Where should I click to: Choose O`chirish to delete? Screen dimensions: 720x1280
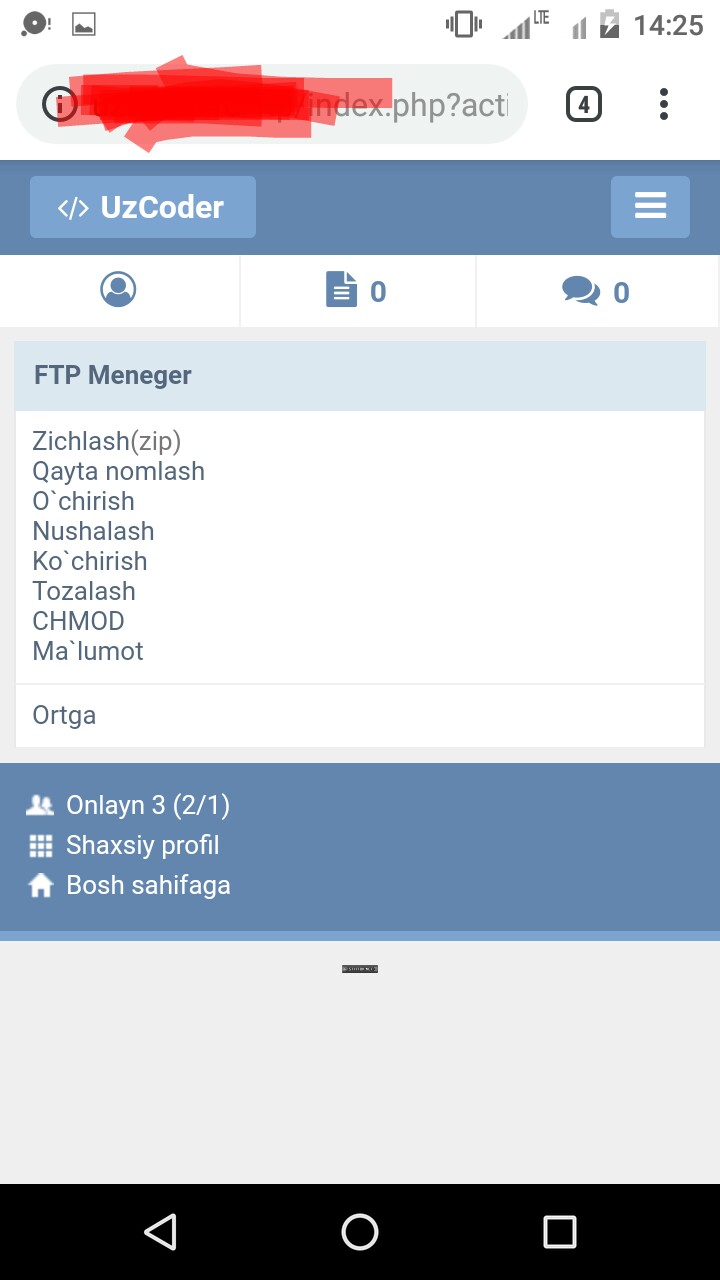pyautogui.click(x=83, y=501)
